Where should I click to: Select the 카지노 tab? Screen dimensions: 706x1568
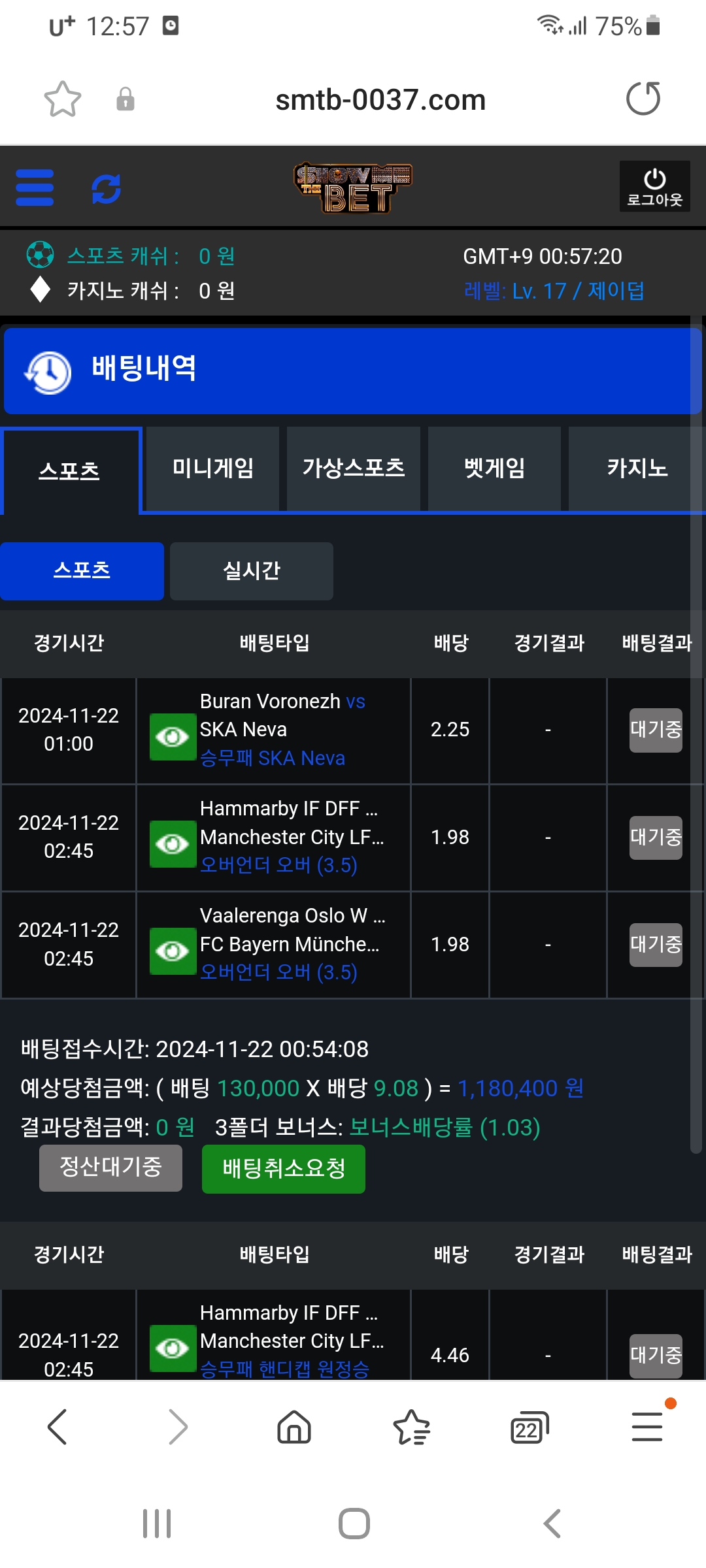pyautogui.click(x=636, y=468)
